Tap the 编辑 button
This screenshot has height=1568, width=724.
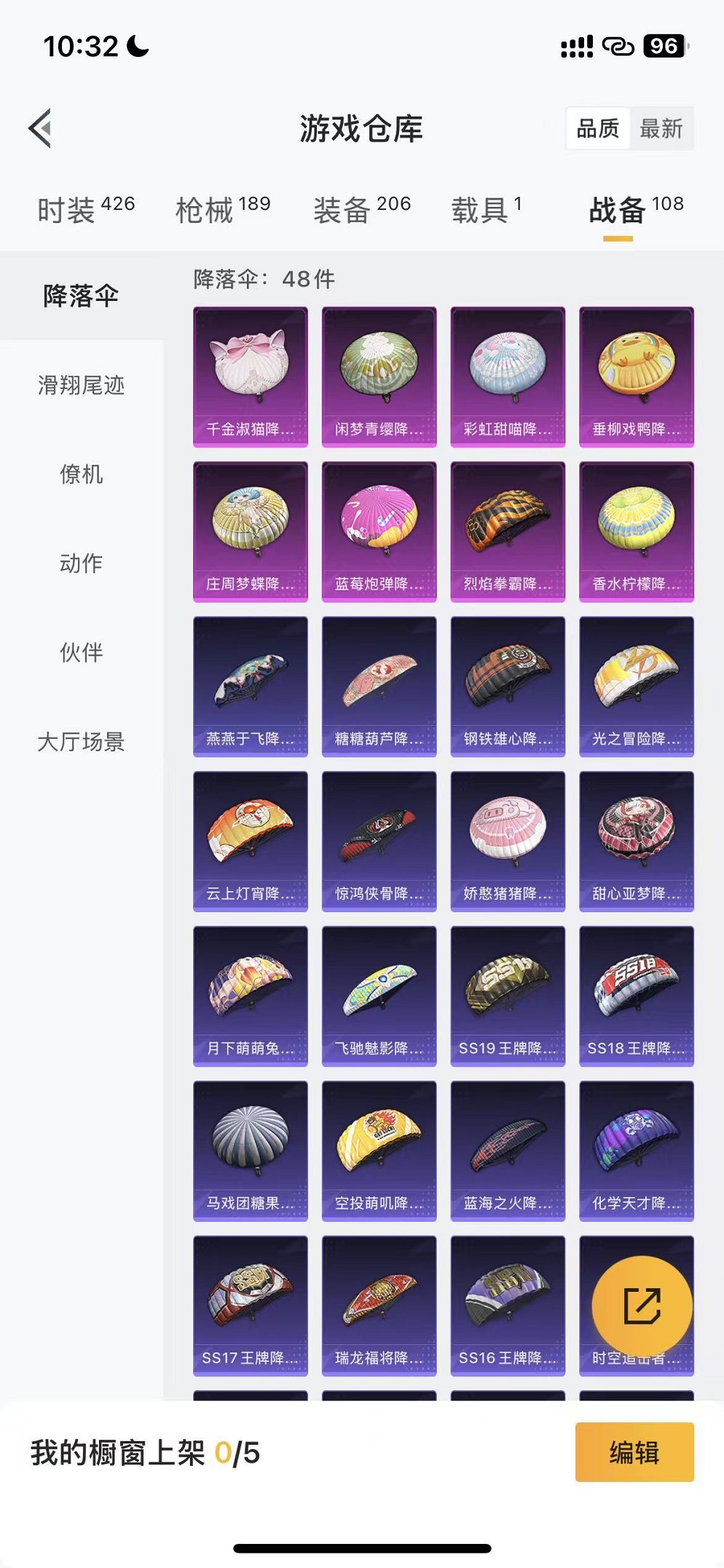pyautogui.click(x=634, y=1452)
